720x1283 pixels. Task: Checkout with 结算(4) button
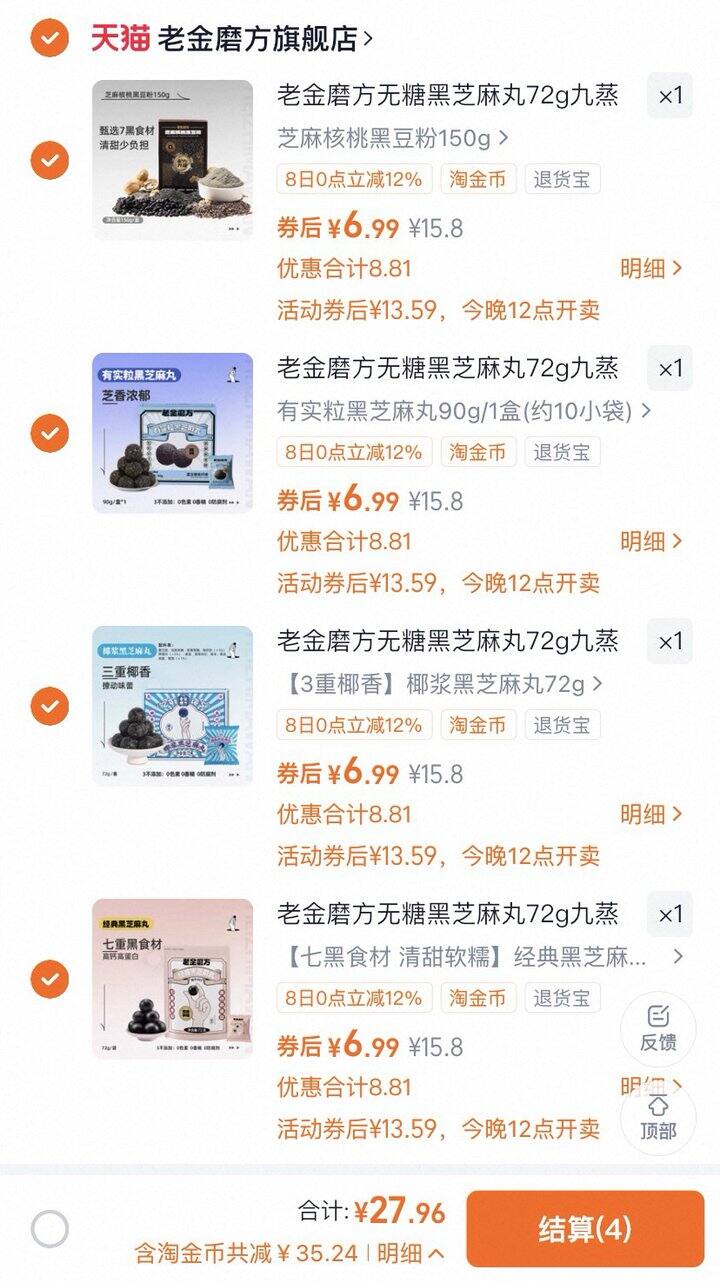coord(585,1229)
